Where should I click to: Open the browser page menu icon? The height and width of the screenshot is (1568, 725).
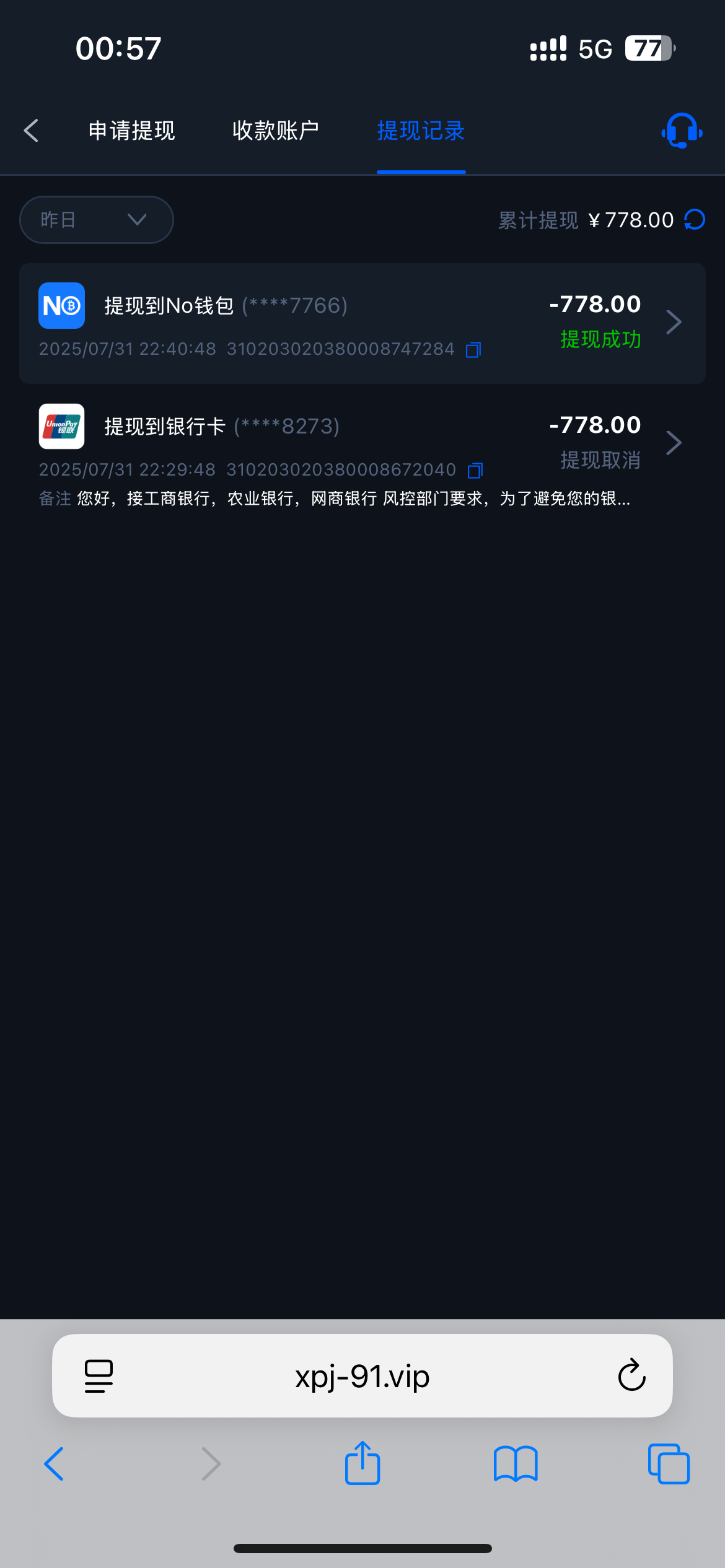(x=99, y=1376)
